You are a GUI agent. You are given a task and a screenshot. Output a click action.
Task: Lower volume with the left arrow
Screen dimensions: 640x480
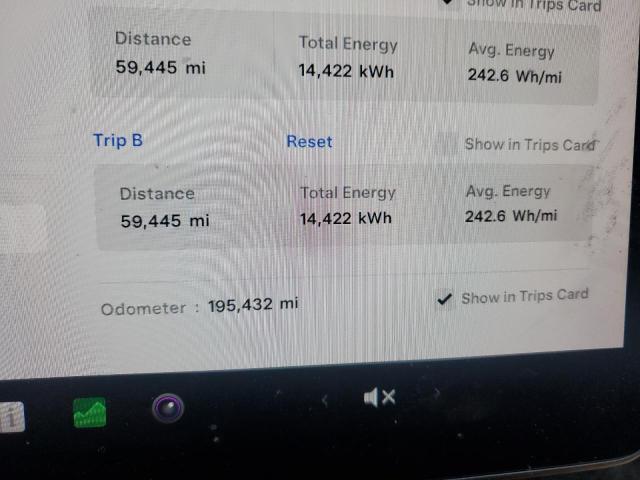324,400
